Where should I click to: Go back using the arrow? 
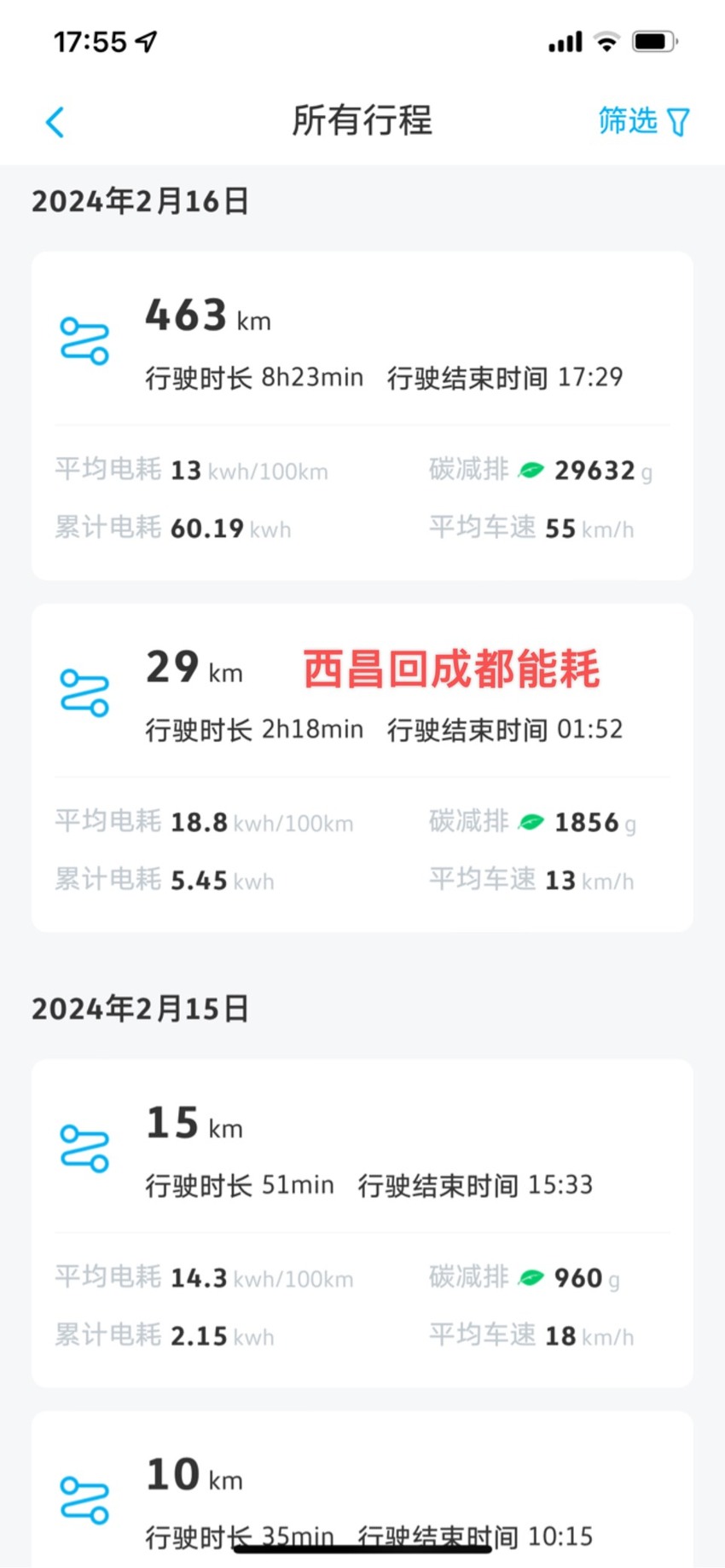55,122
